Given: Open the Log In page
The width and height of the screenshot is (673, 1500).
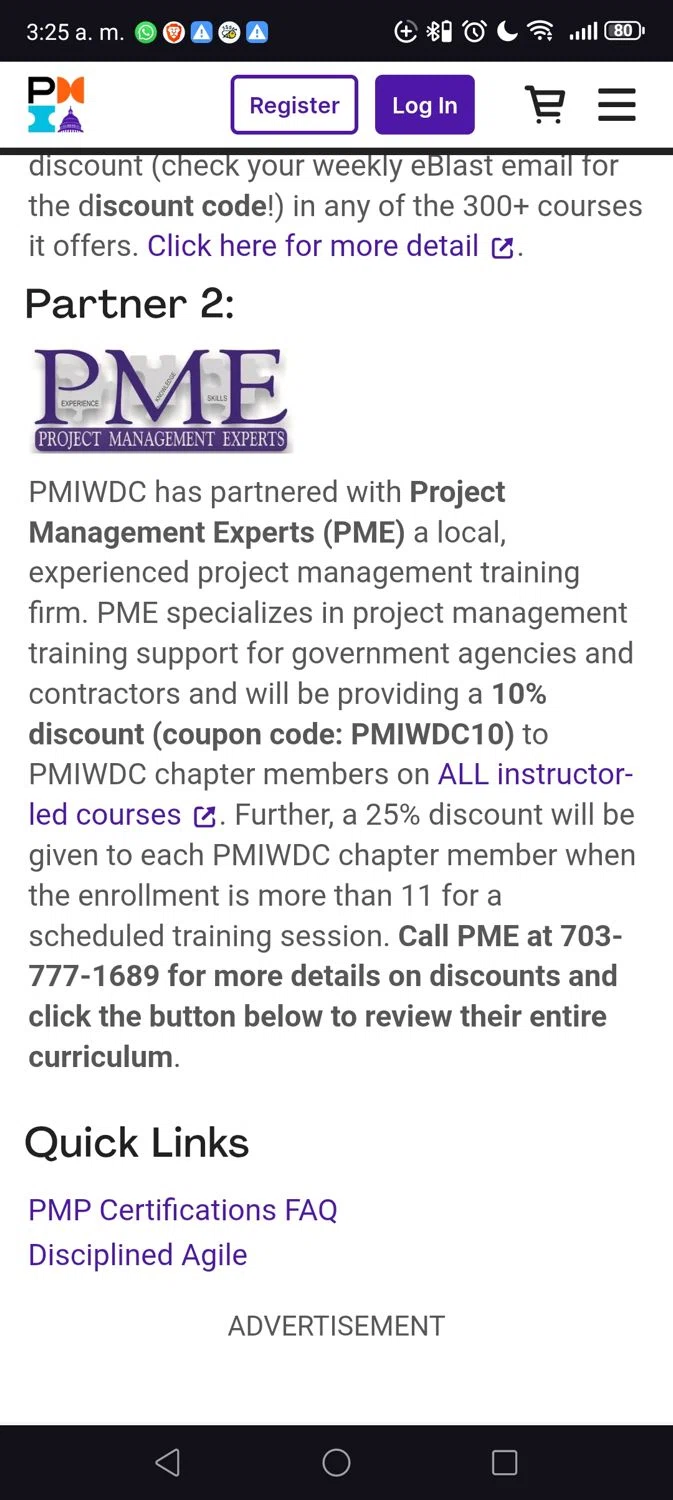Looking at the screenshot, I should [424, 105].
